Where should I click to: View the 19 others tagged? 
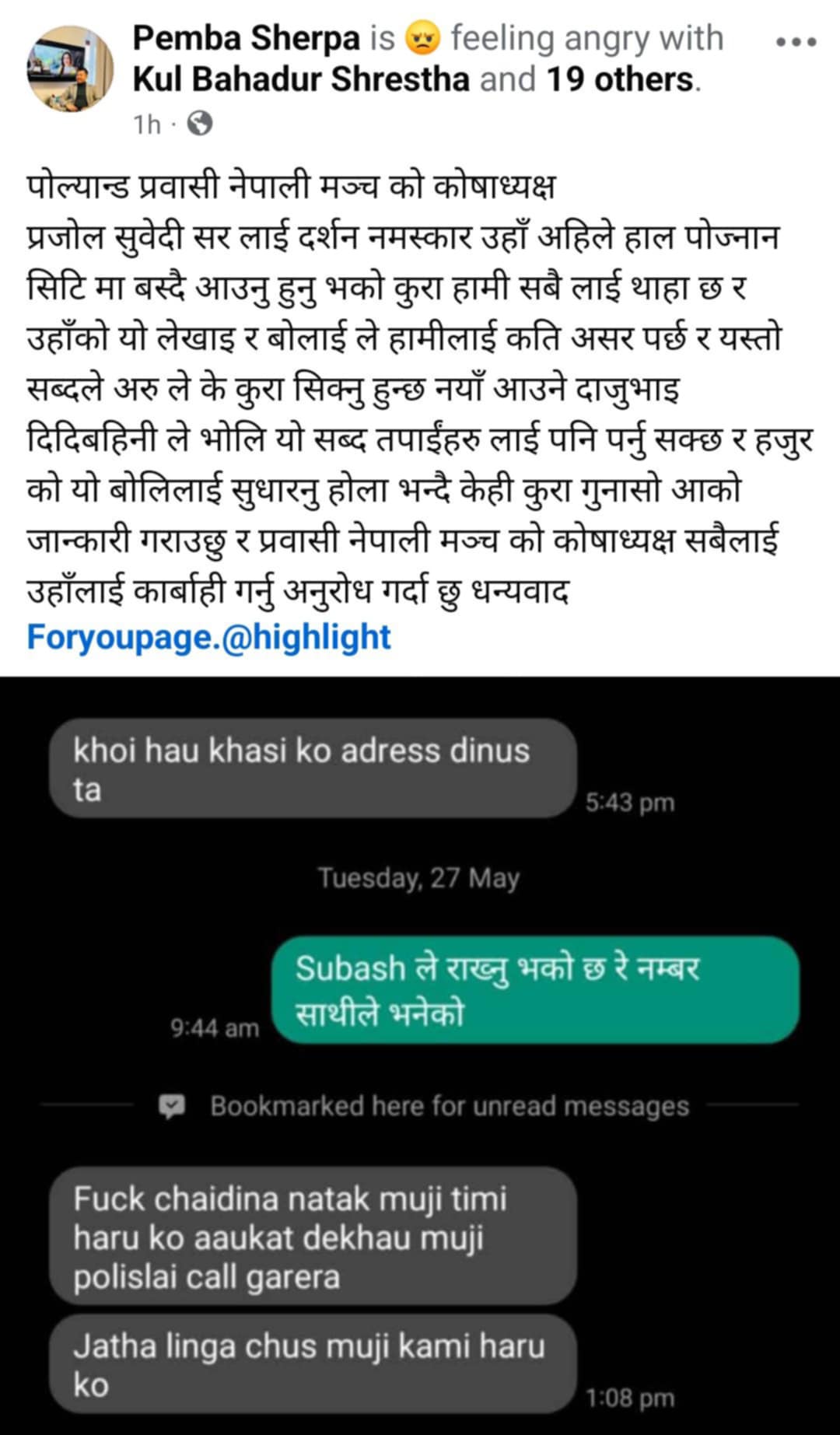619,79
